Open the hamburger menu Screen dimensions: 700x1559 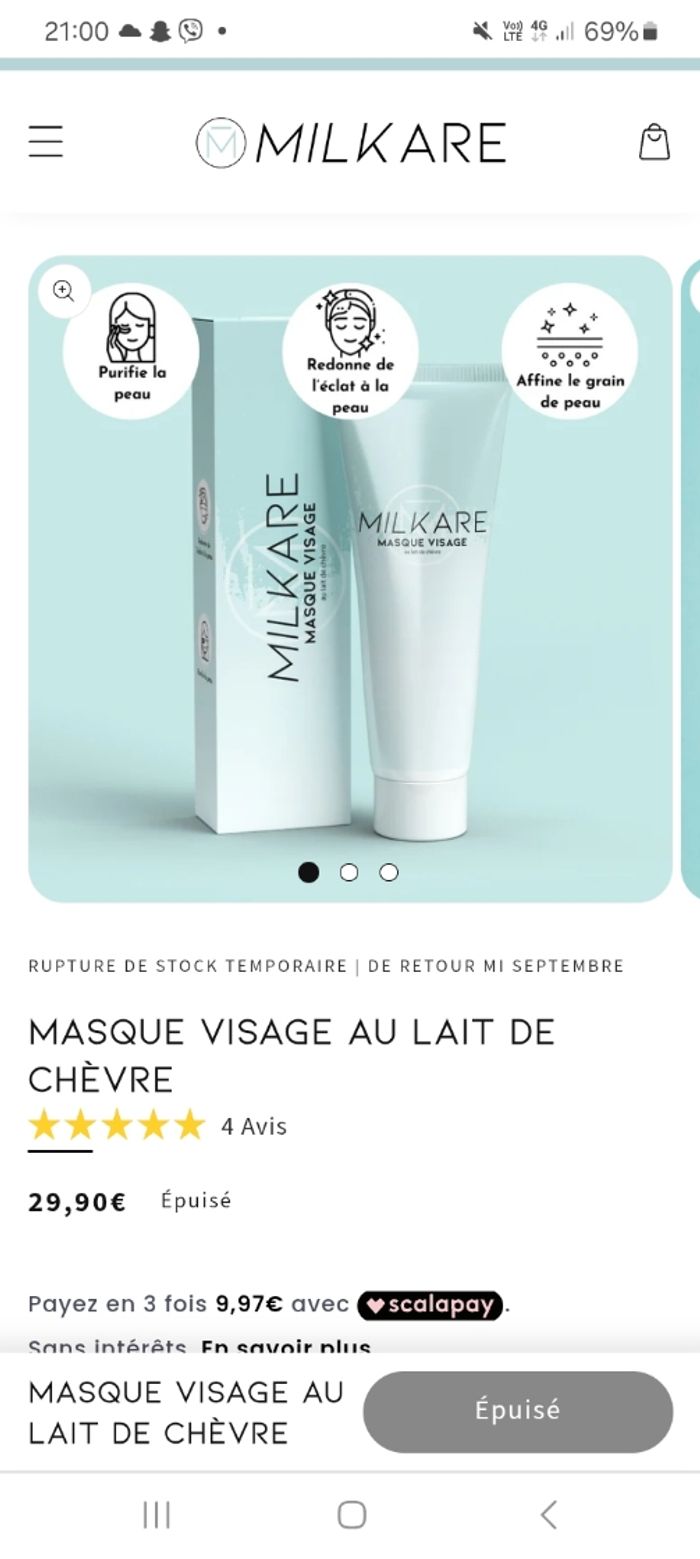pyautogui.click(x=46, y=142)
